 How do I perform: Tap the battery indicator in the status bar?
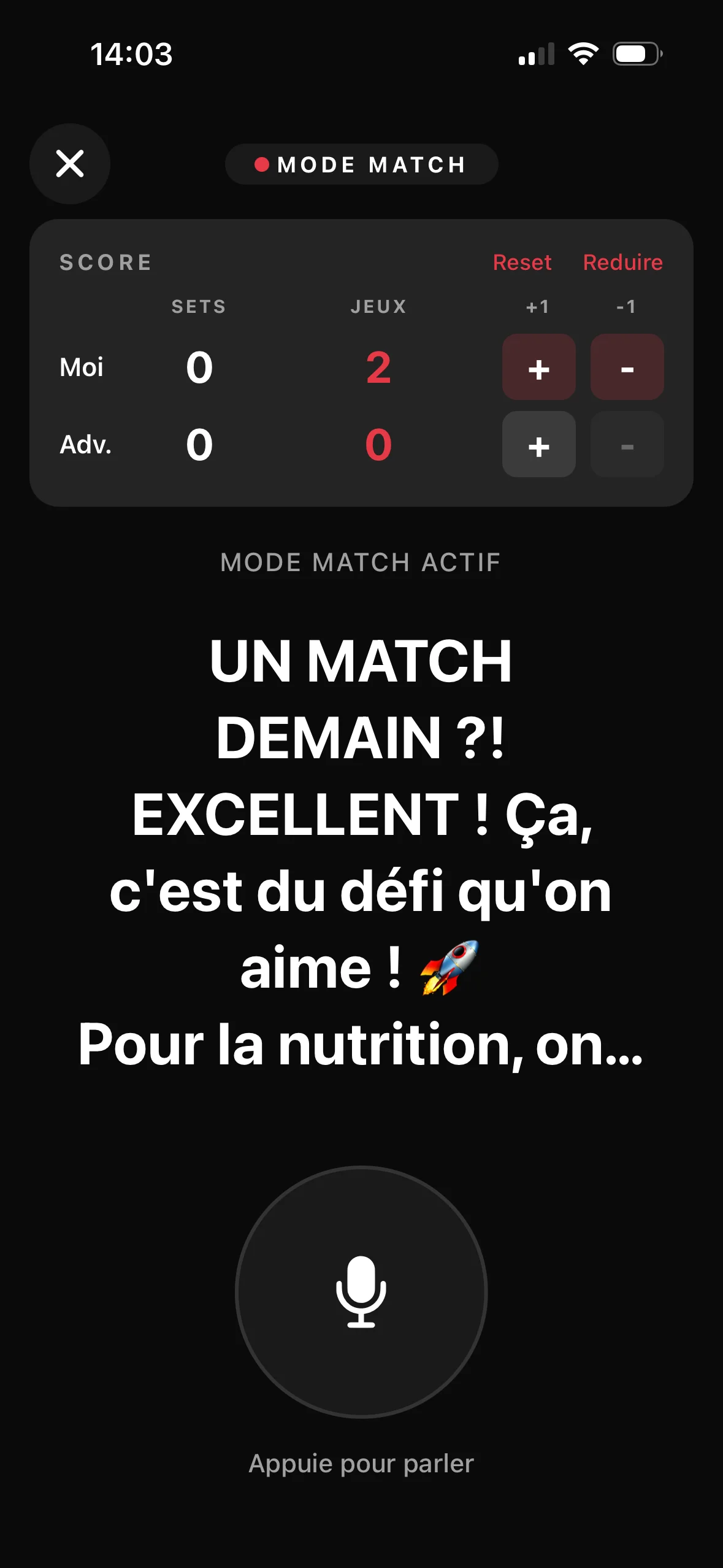pyautogui.click(x=636, y=55)
